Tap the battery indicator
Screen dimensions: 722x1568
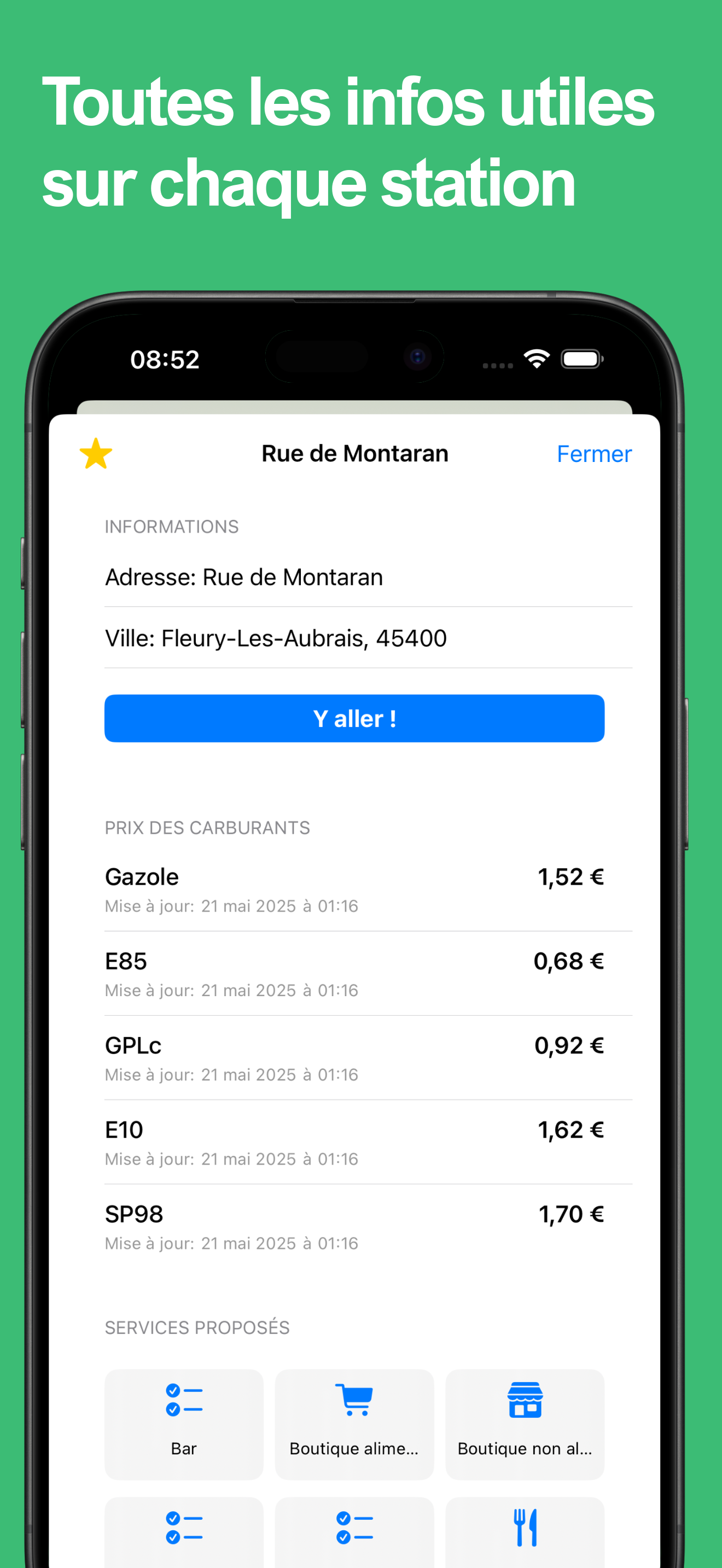coord(583,359)
